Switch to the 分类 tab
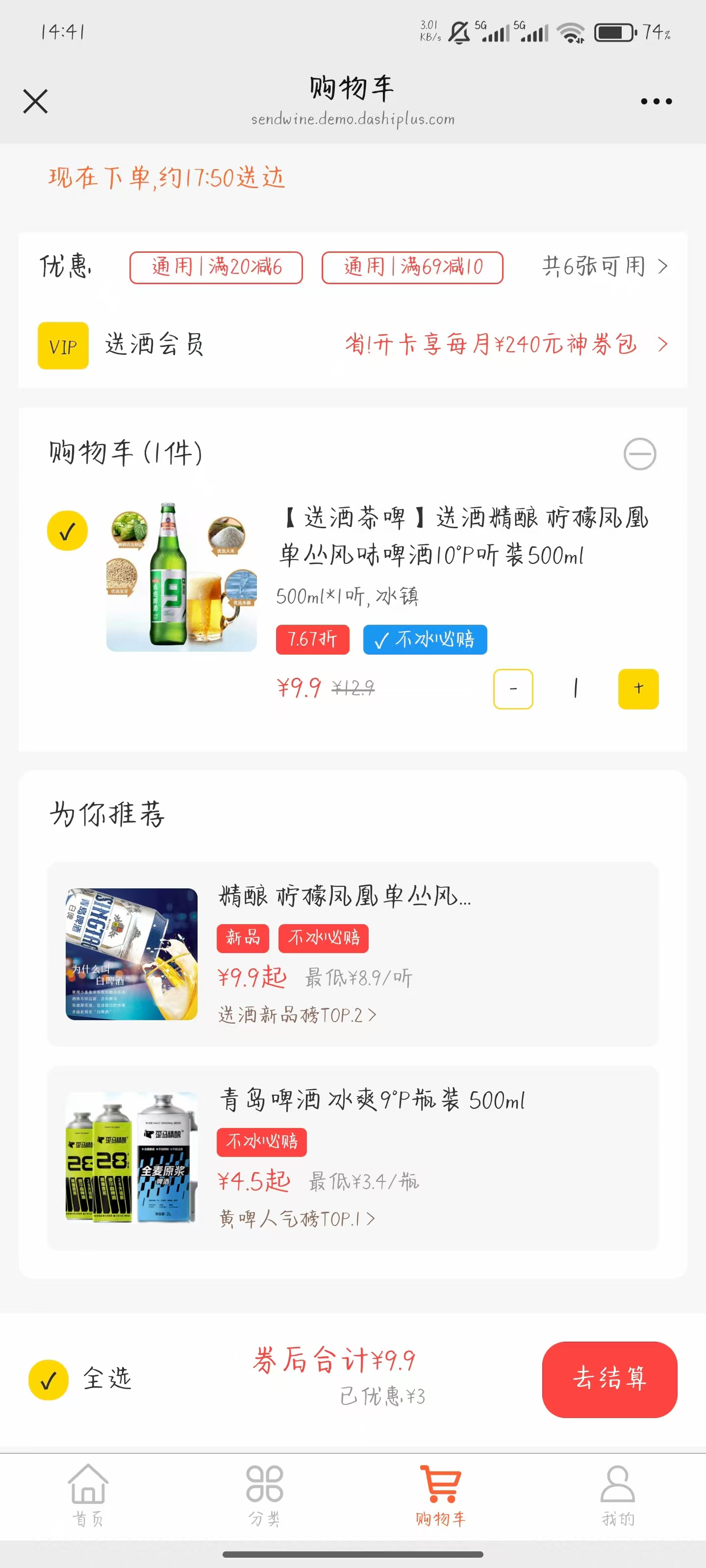The image size is (706, 1568). (x=264, y=1495)
